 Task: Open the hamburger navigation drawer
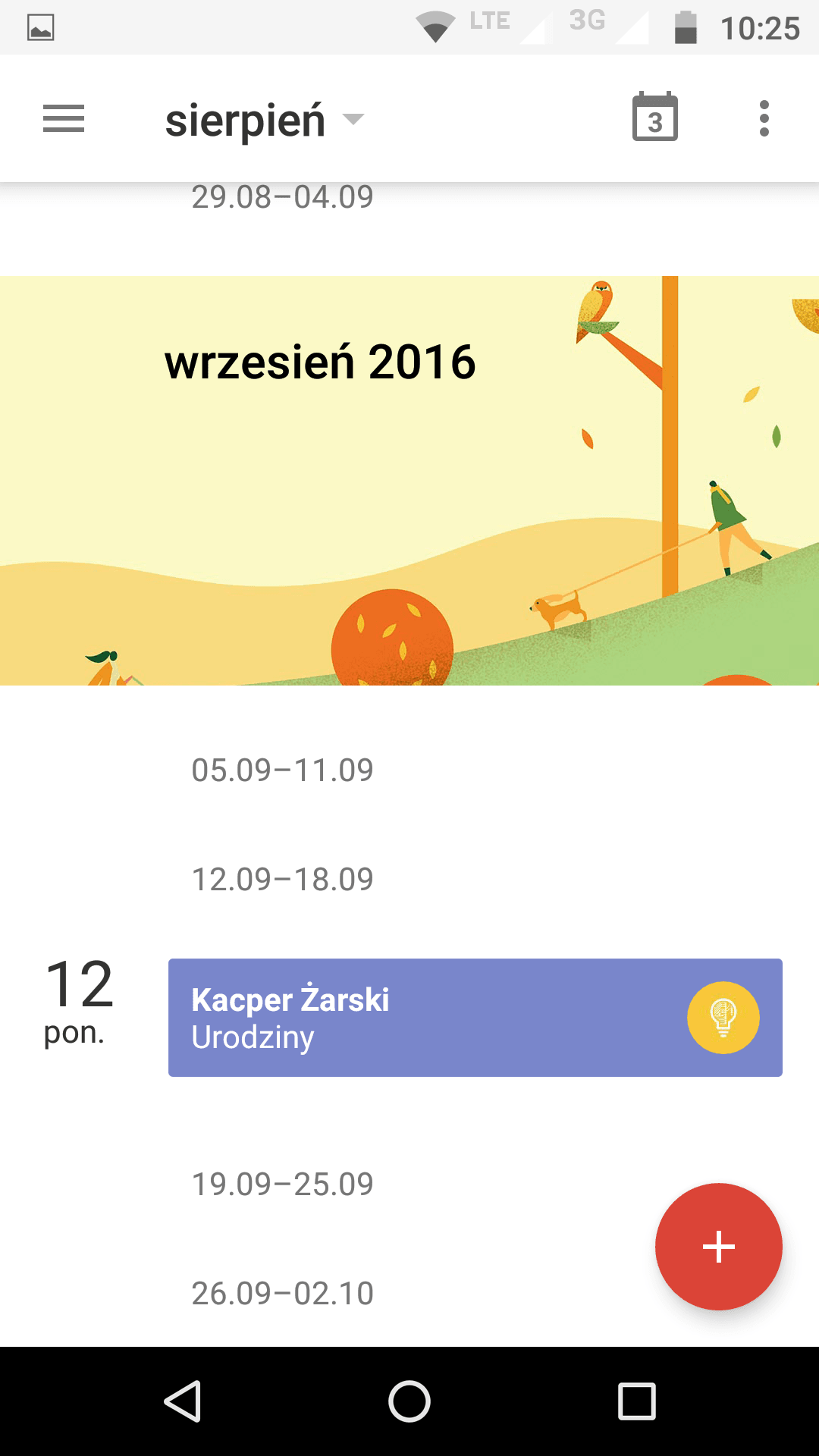point(64,119)
